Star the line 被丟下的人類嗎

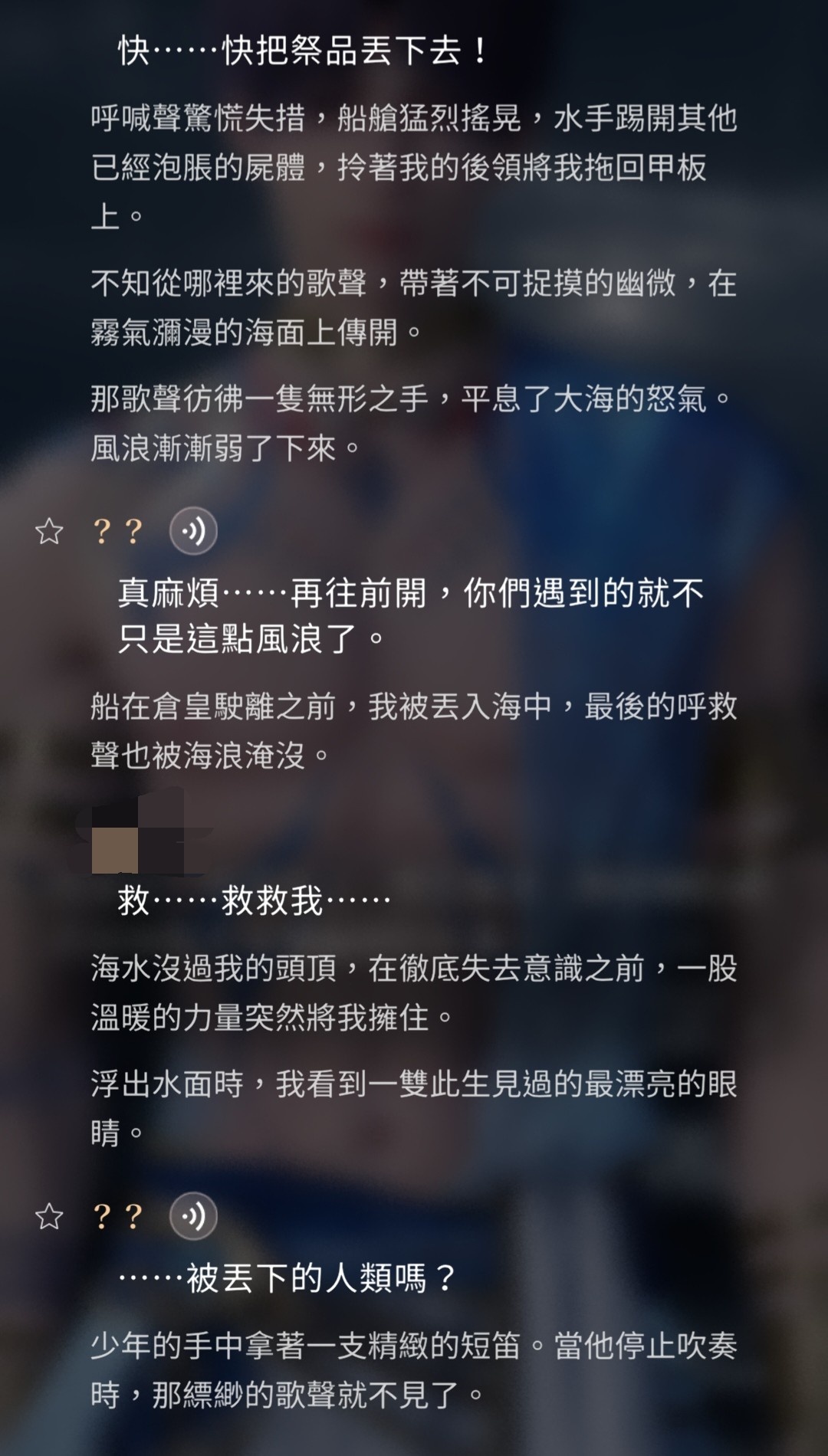coord(49,1216)
